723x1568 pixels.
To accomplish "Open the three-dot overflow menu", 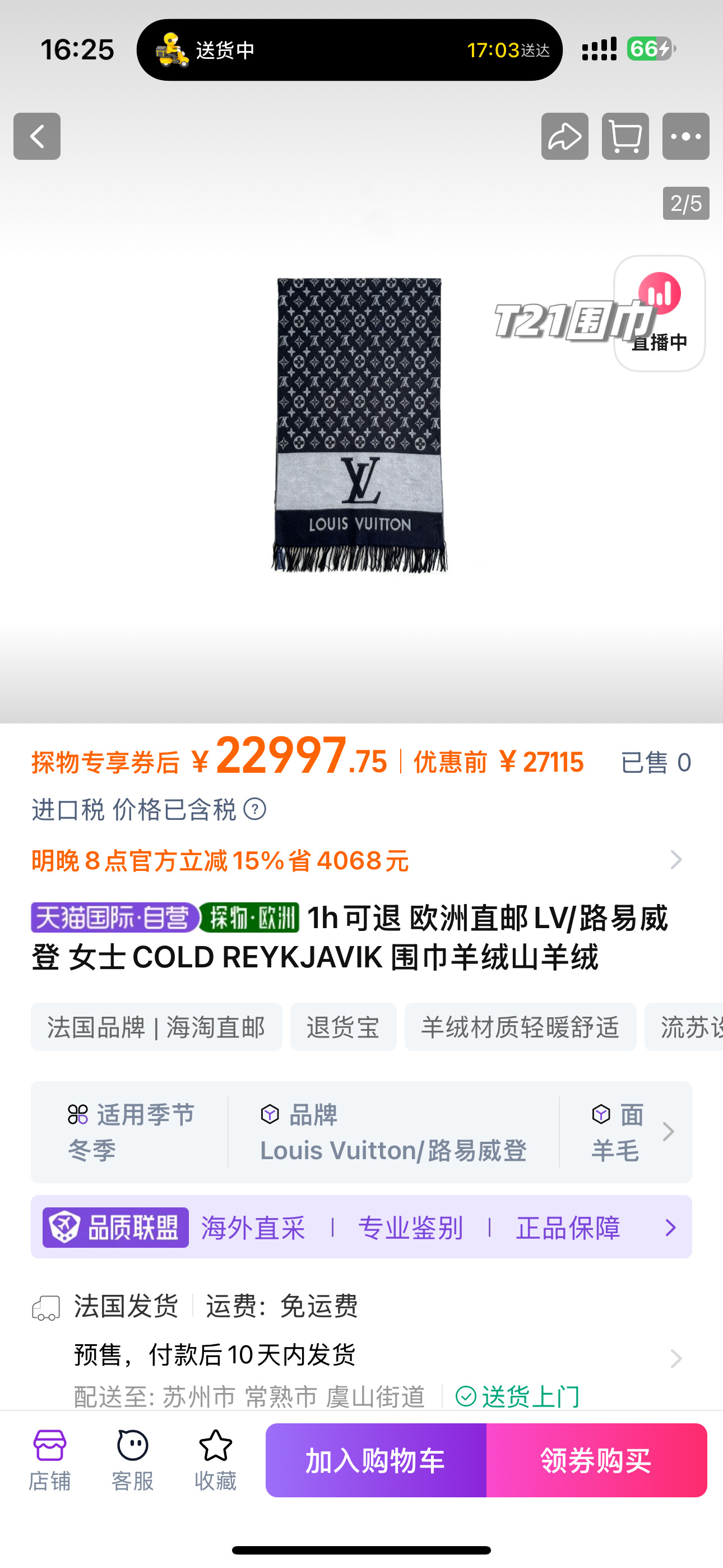I will (x=686, y=136).
